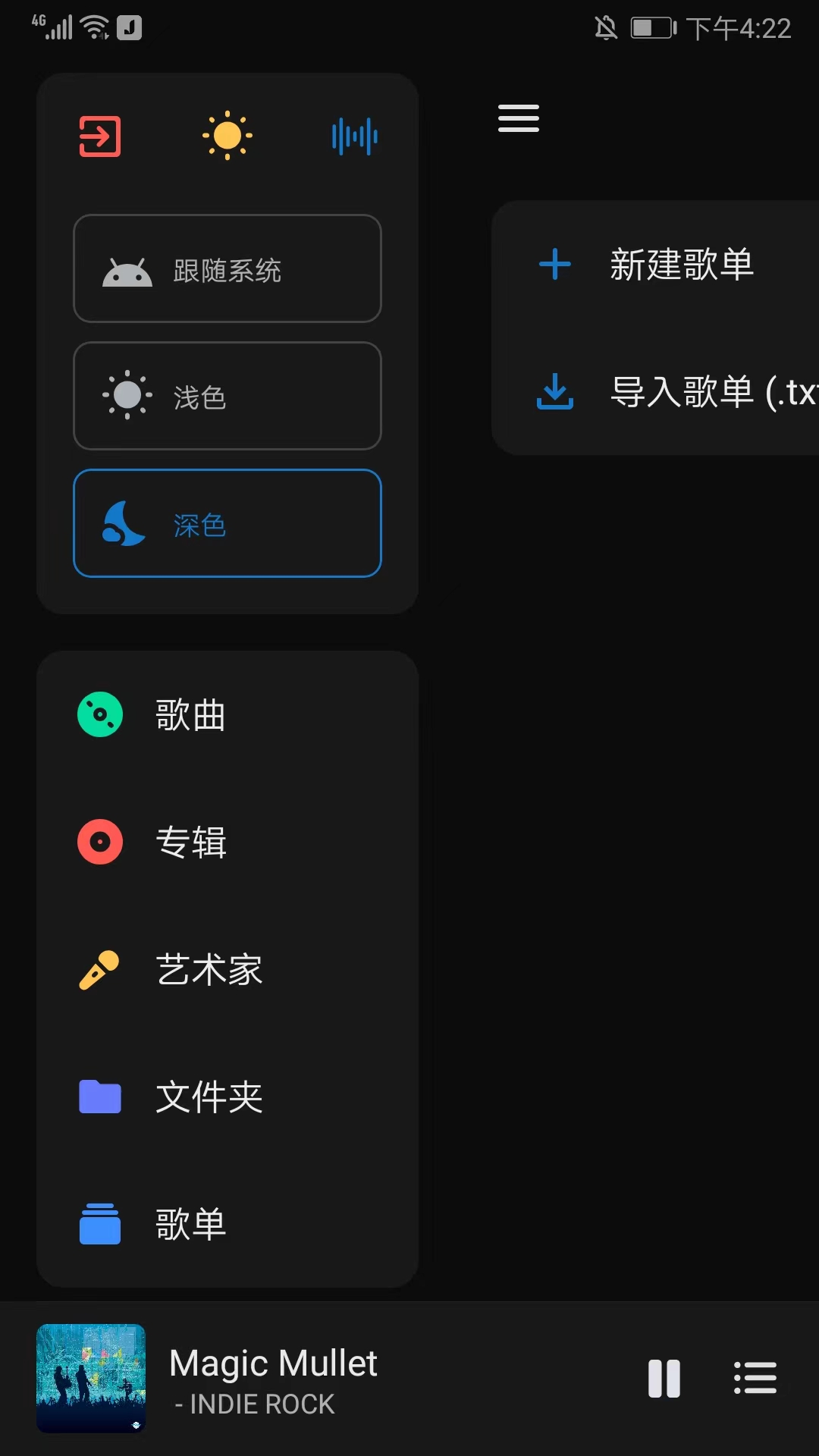Select the 跟随系统 theme option
819x1456 pixels.
[x=227, y=269]
